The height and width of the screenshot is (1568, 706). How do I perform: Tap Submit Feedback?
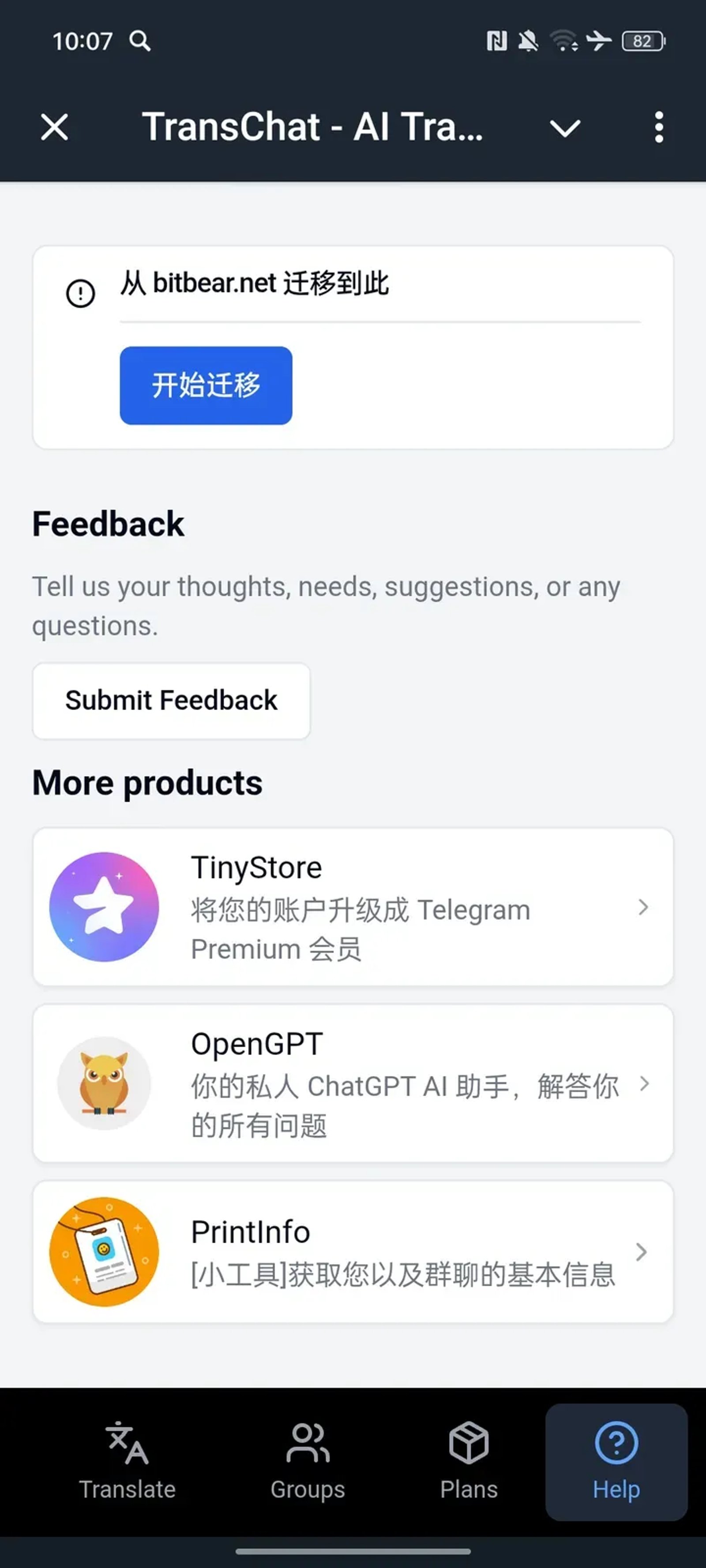tap(171, 700)
